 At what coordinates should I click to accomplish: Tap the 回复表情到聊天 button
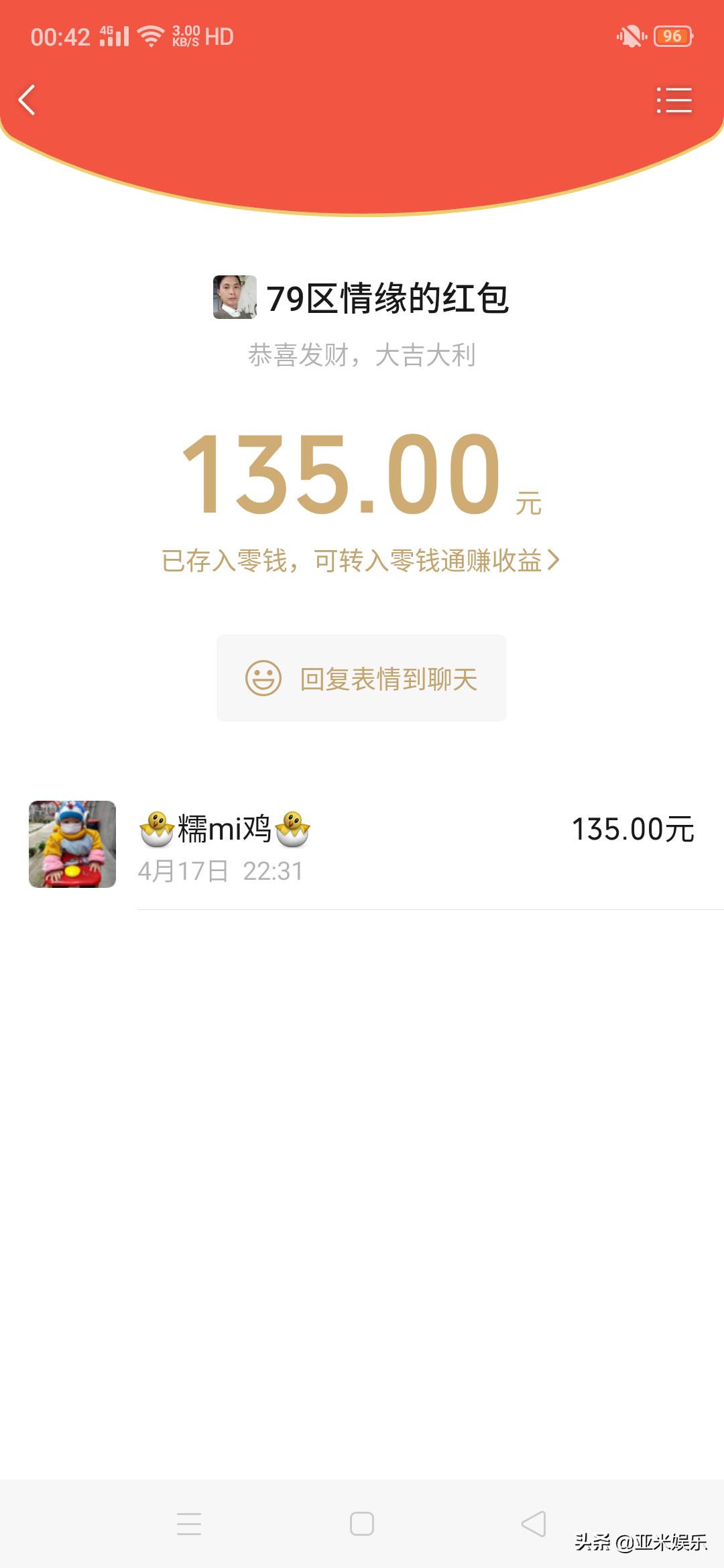click(x=361, y=678)
